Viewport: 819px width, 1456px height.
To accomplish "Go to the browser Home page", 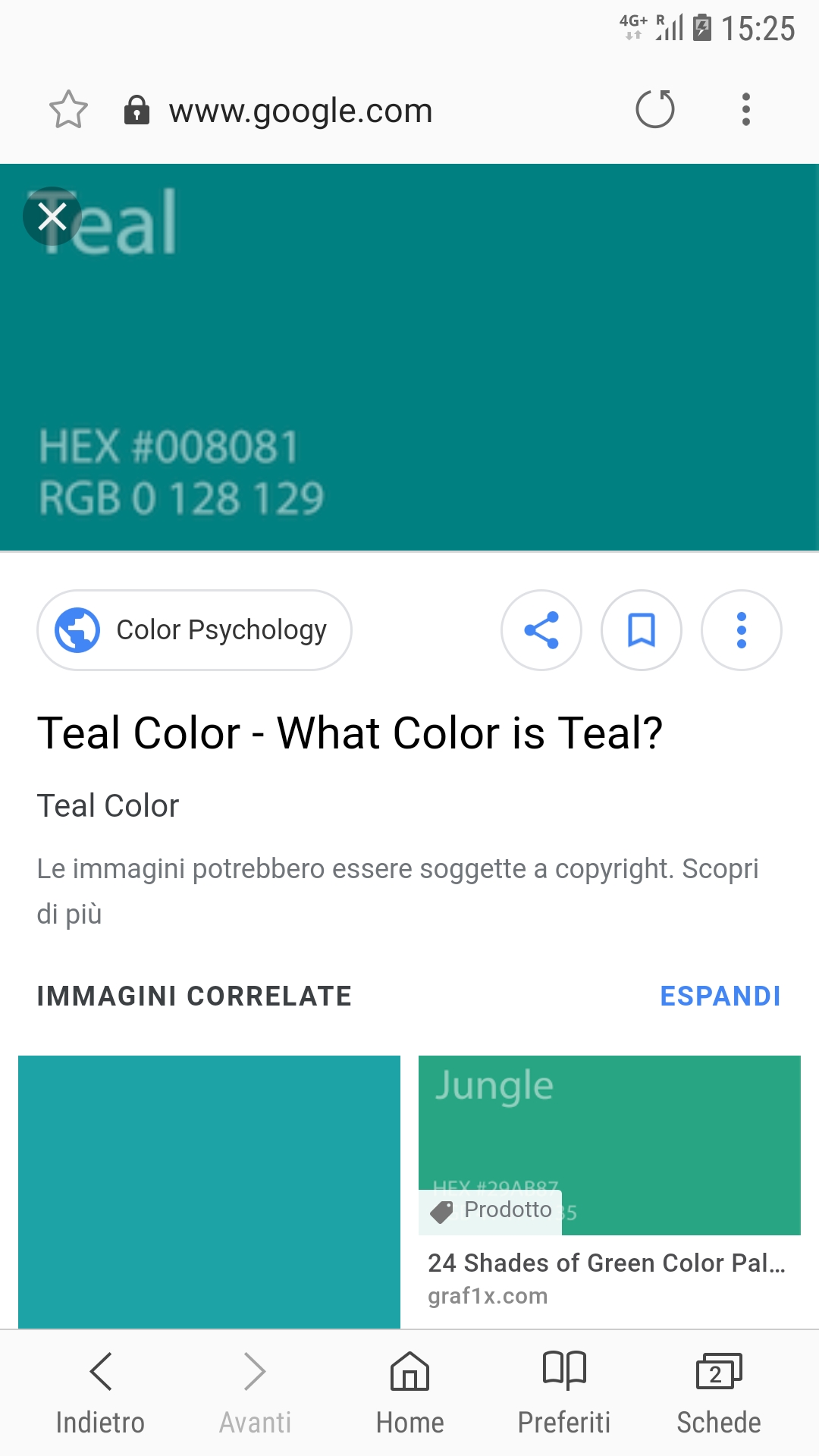I will click(409, 1394).
